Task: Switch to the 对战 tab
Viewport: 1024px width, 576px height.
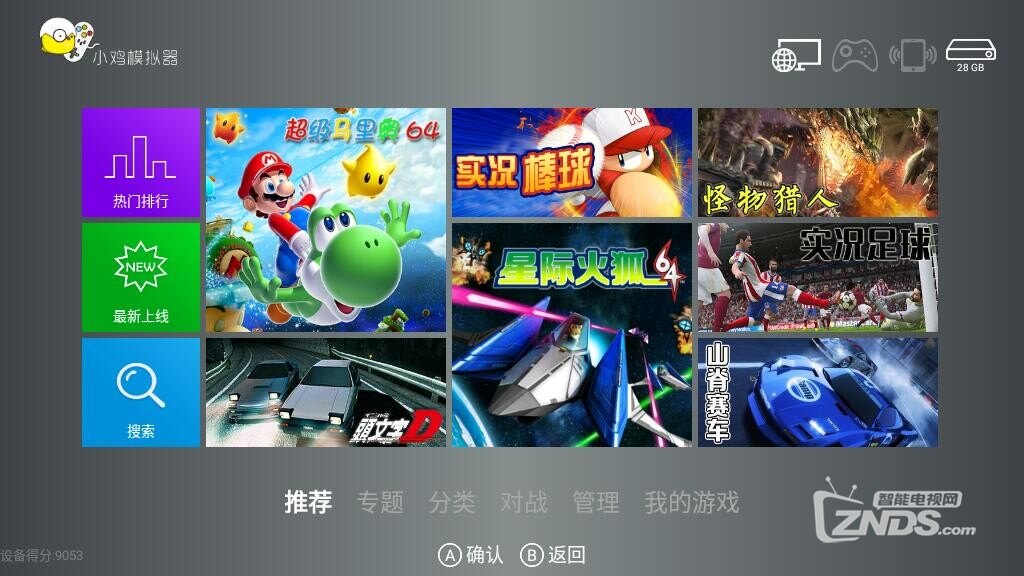Action: tap(524, 502)
